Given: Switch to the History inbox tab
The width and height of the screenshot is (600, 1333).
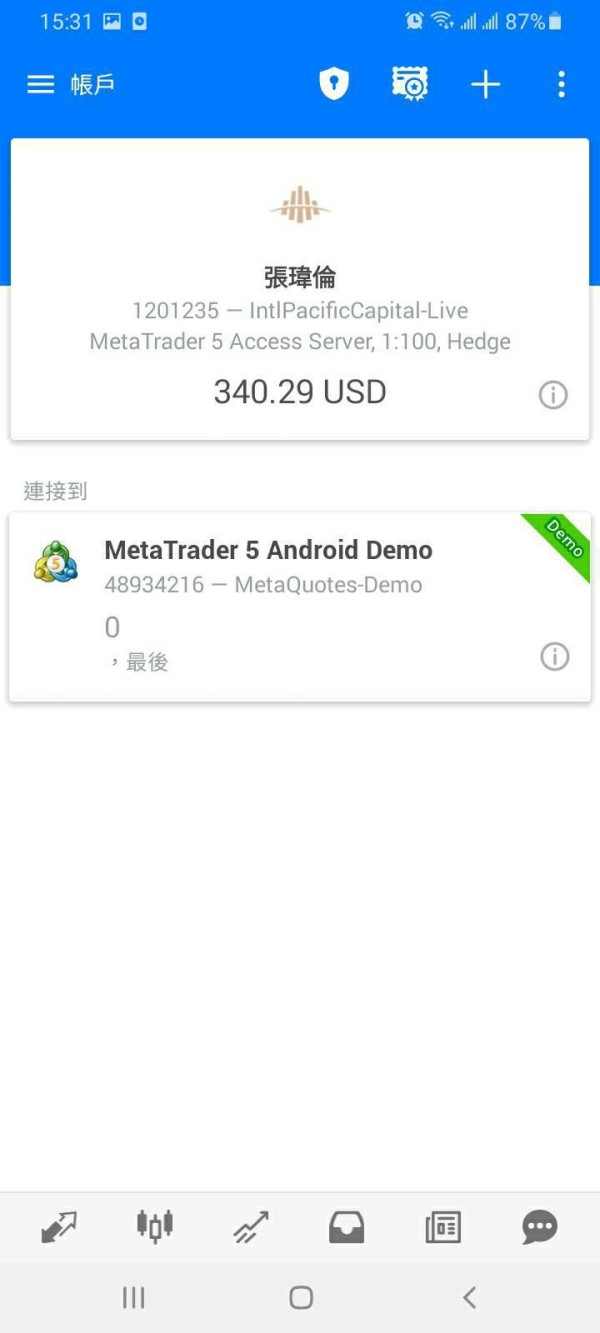Looking at the screenshot, I should pos(347,1227).
